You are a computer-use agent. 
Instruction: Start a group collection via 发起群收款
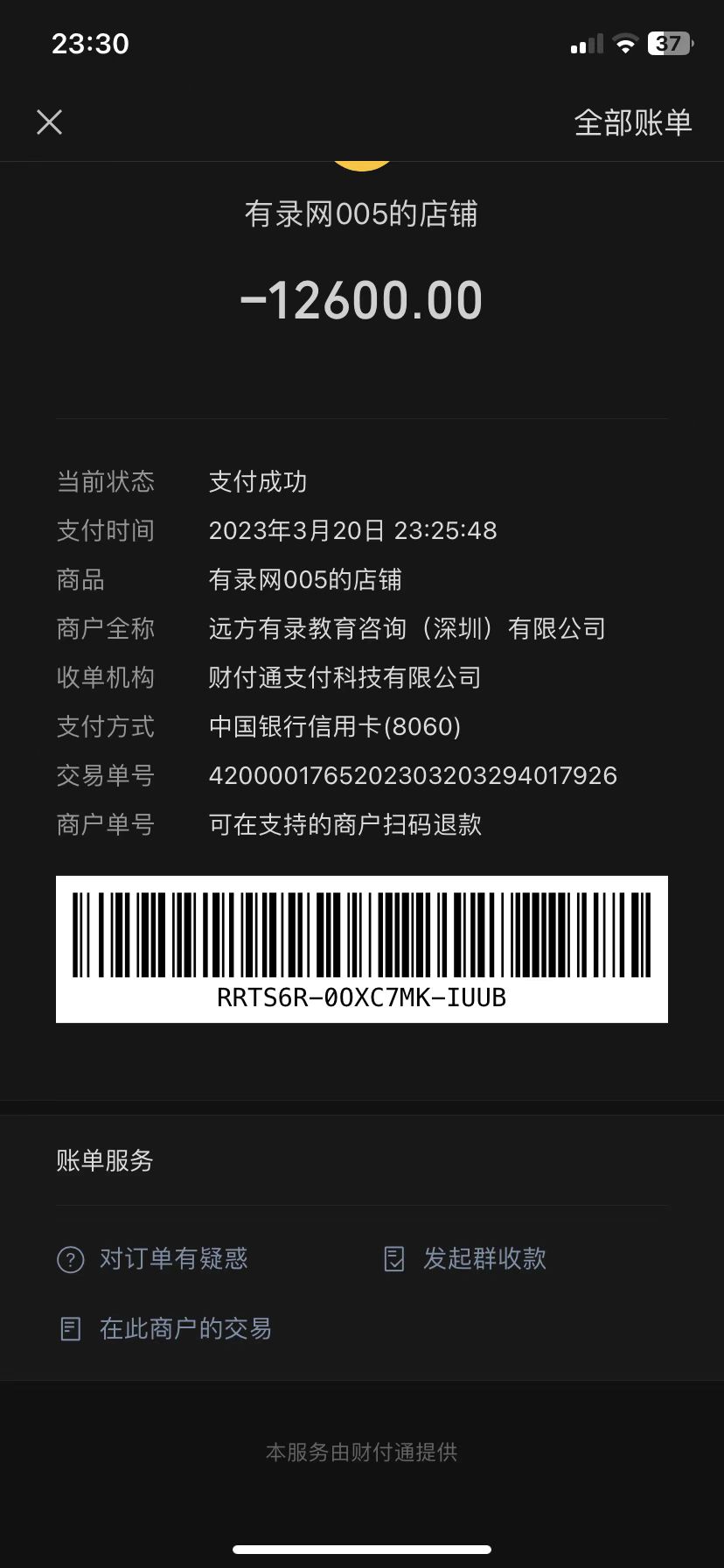coord(465,1258)
